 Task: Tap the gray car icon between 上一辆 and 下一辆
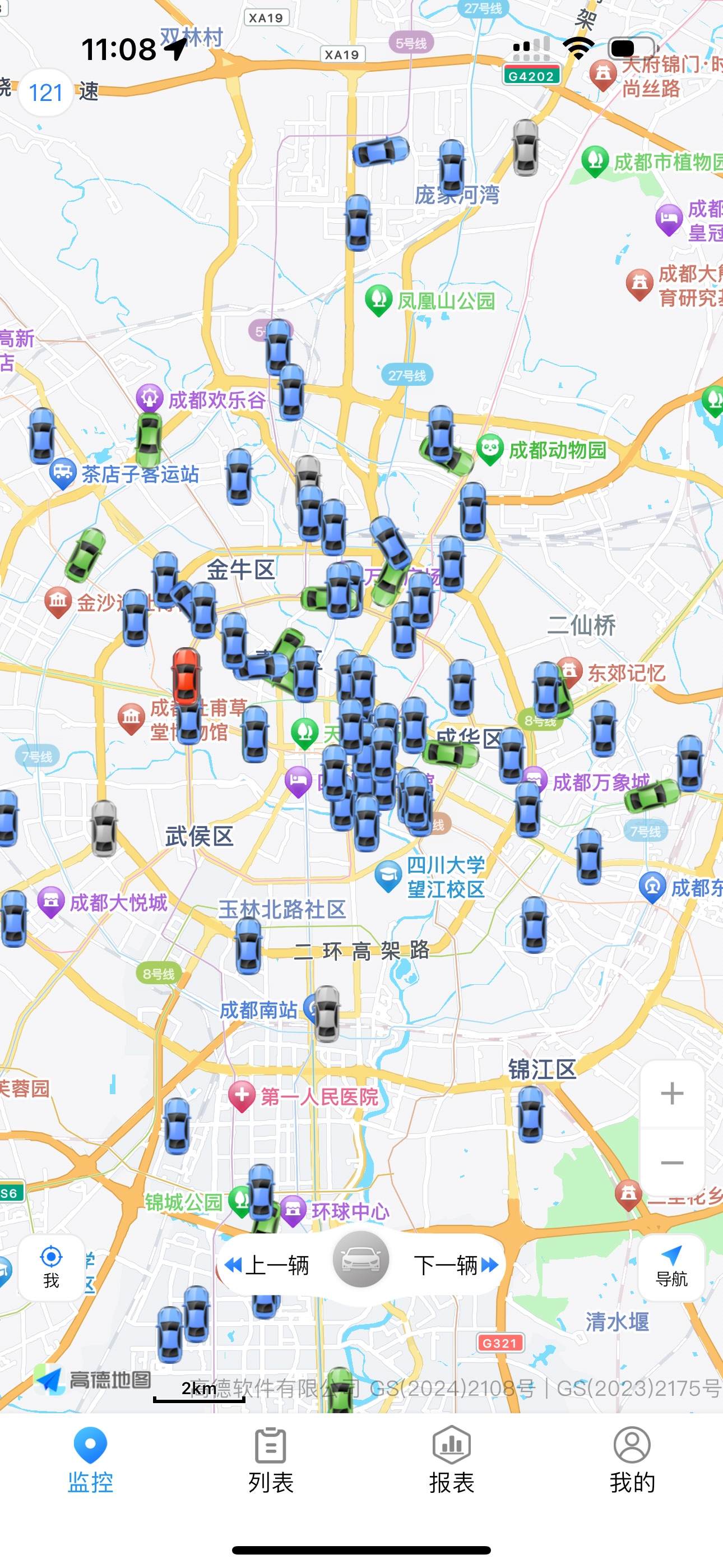pos(361,1260)
